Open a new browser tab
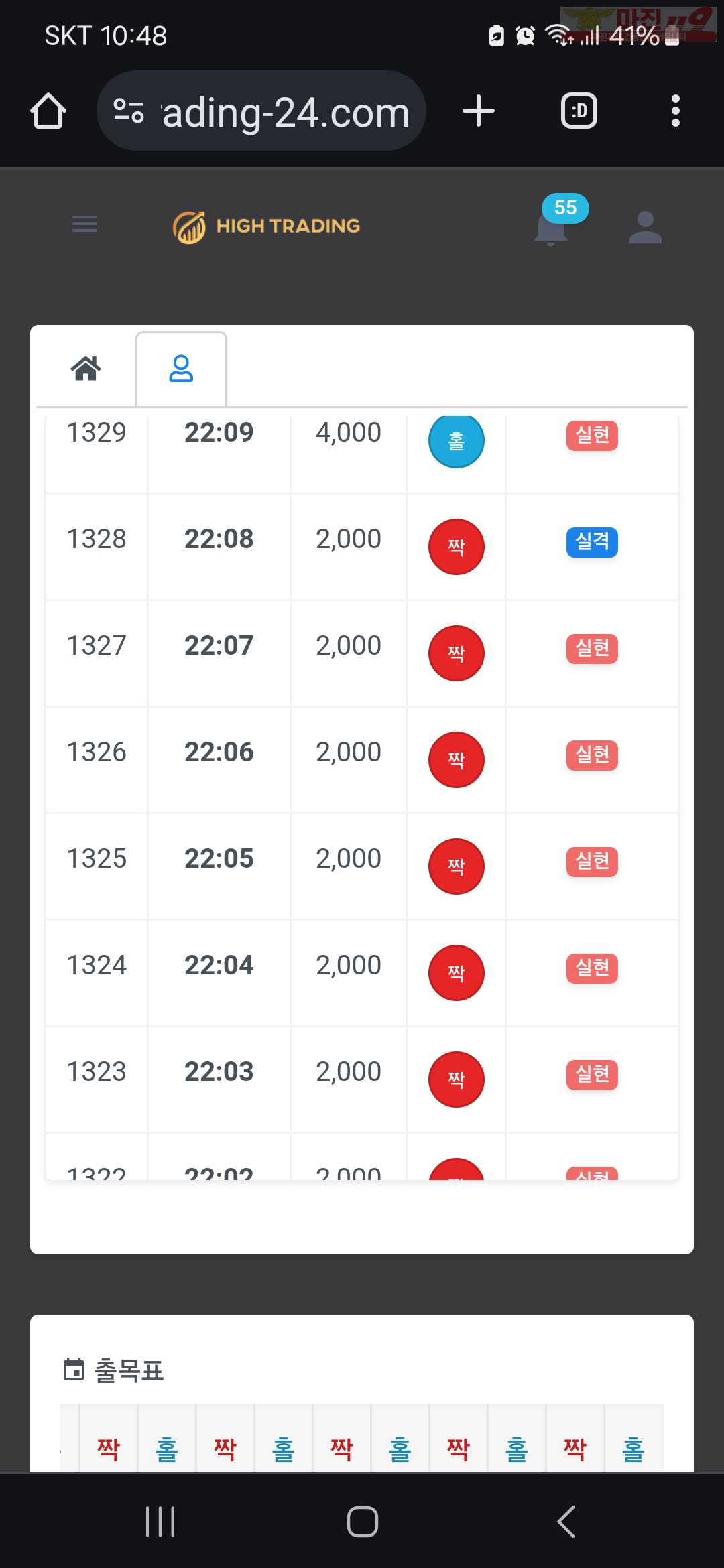The image size is (724, 1568). click(x=479, y=111)
